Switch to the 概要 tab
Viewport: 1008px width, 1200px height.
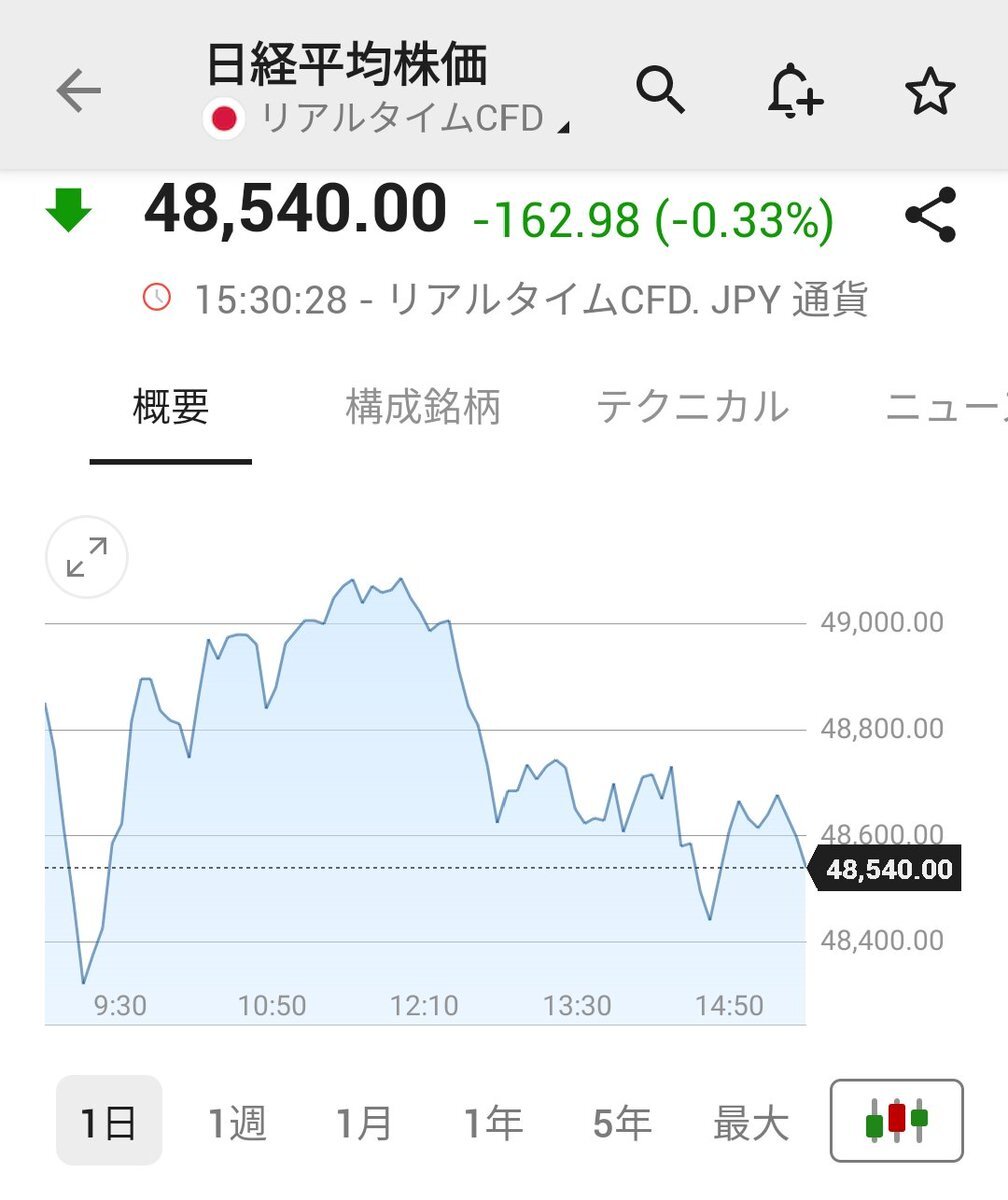pos(171,408)
